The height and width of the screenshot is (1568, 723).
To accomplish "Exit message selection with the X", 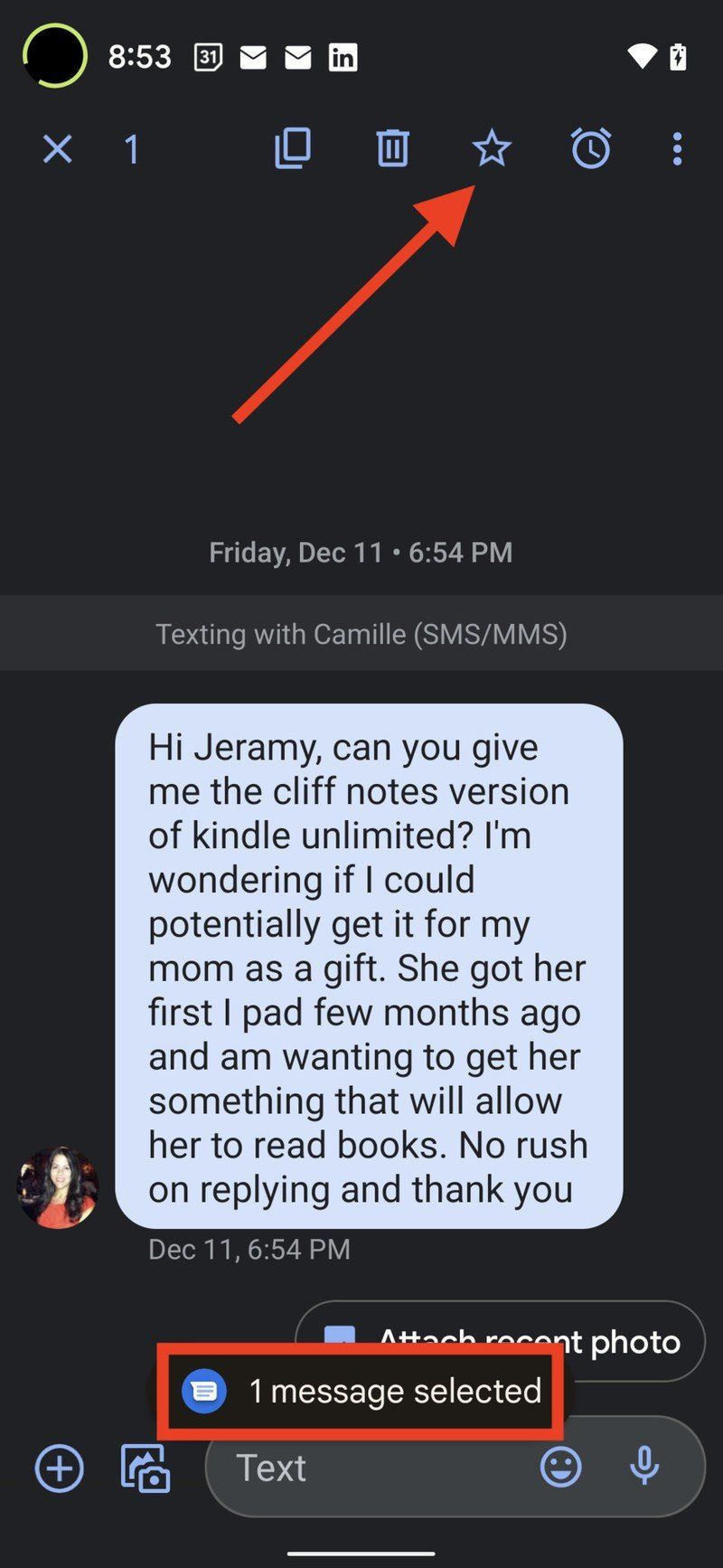I will click(57, 149).
